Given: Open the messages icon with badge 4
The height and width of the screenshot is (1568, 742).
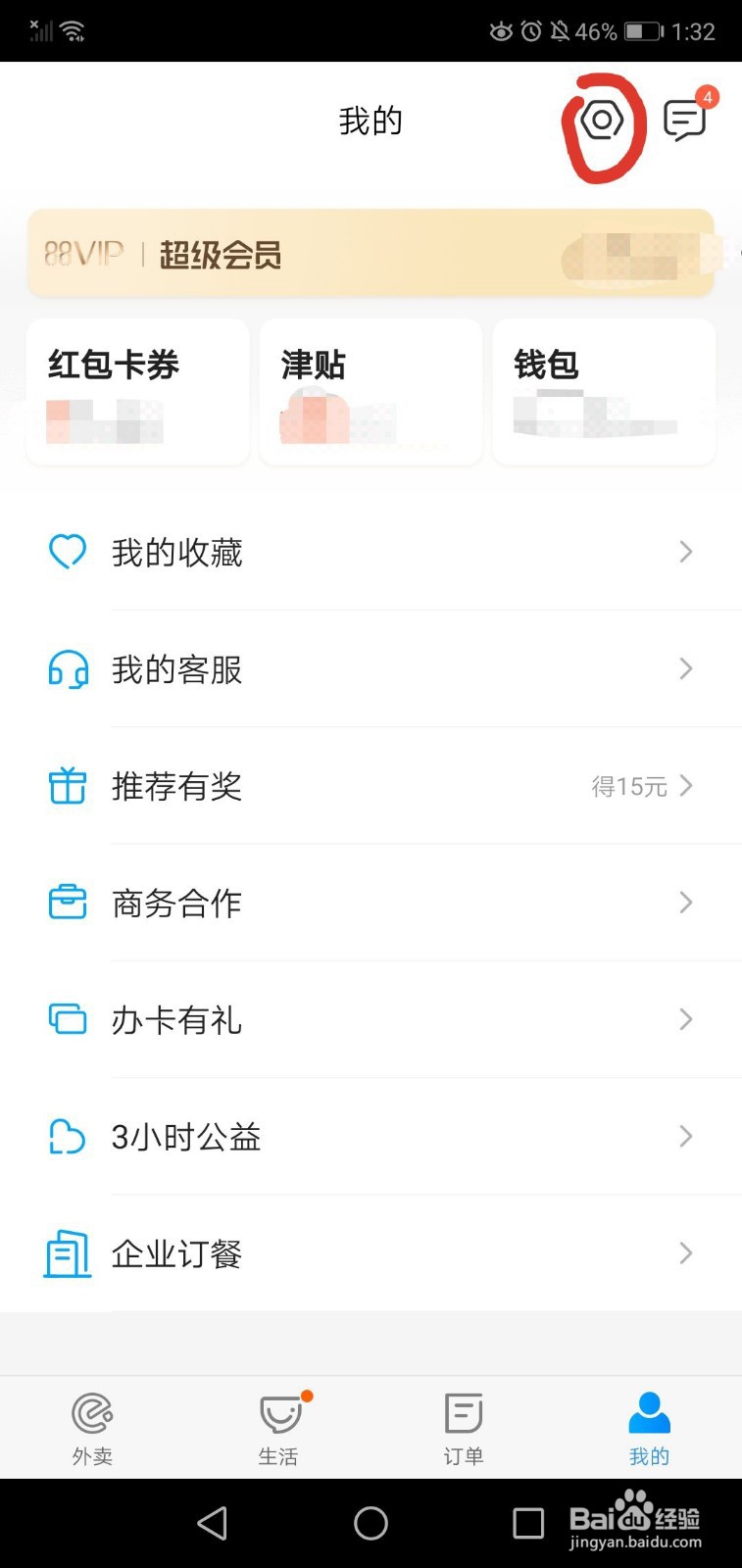Looking at the screenshot, I should [x=684, y=120].
